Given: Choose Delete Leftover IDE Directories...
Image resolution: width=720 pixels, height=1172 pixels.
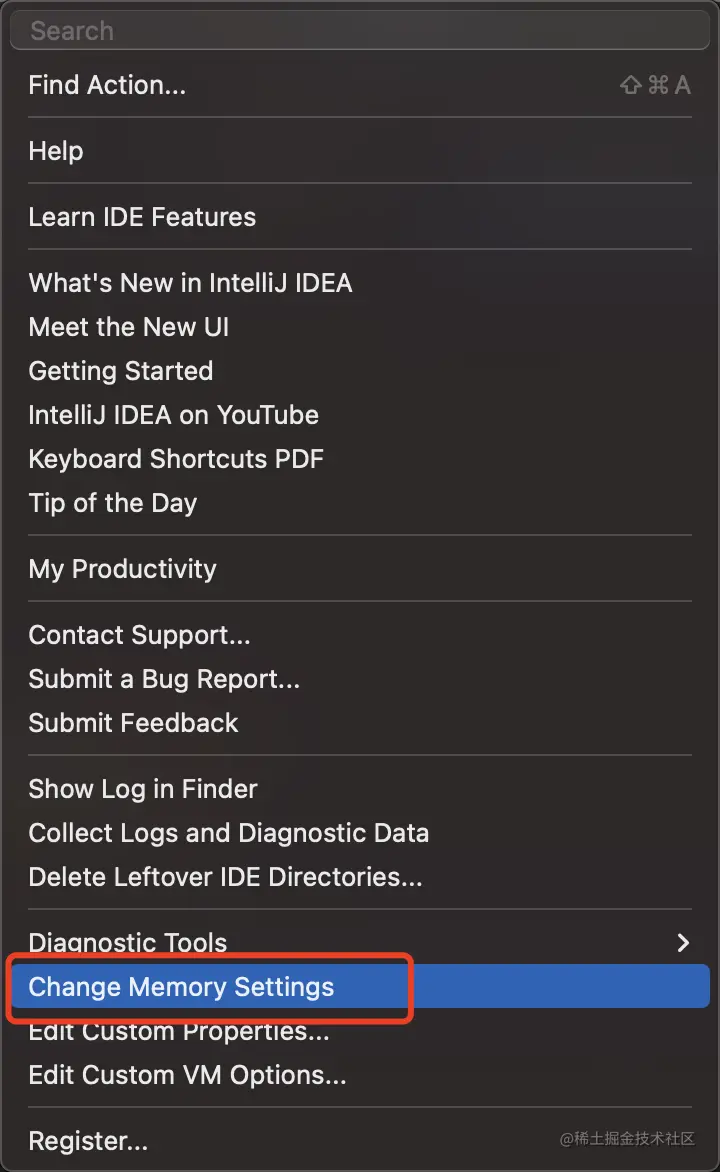Looking at the screenshot, I should coord(225,877).
